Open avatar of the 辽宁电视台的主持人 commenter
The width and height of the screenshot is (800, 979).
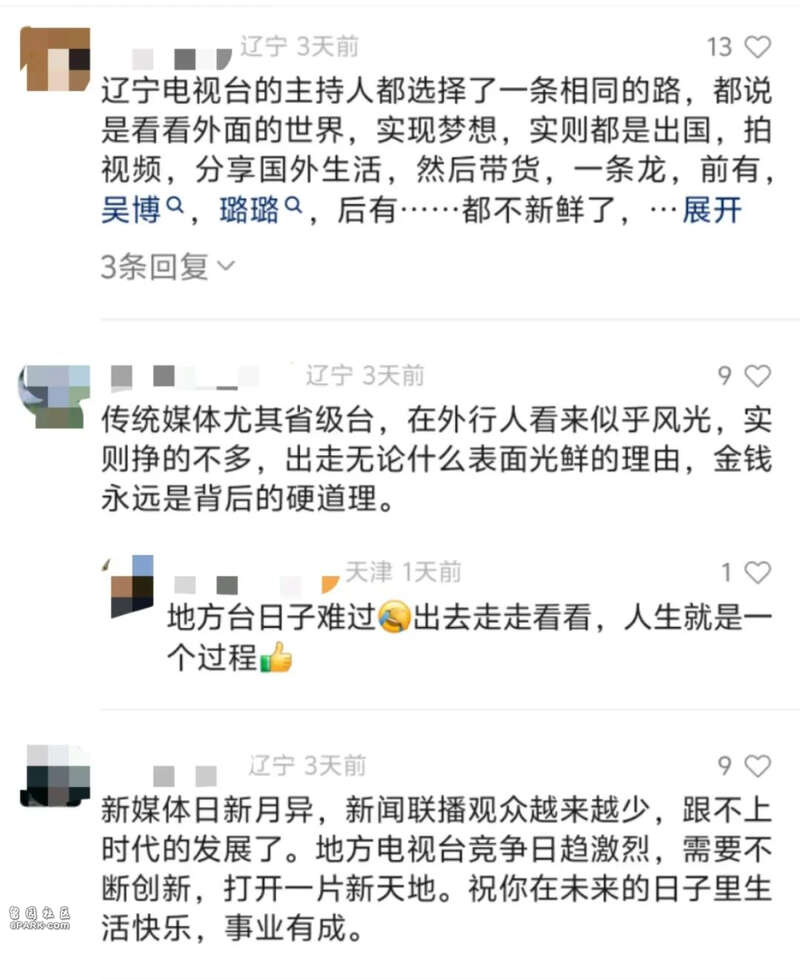point(54,59)
